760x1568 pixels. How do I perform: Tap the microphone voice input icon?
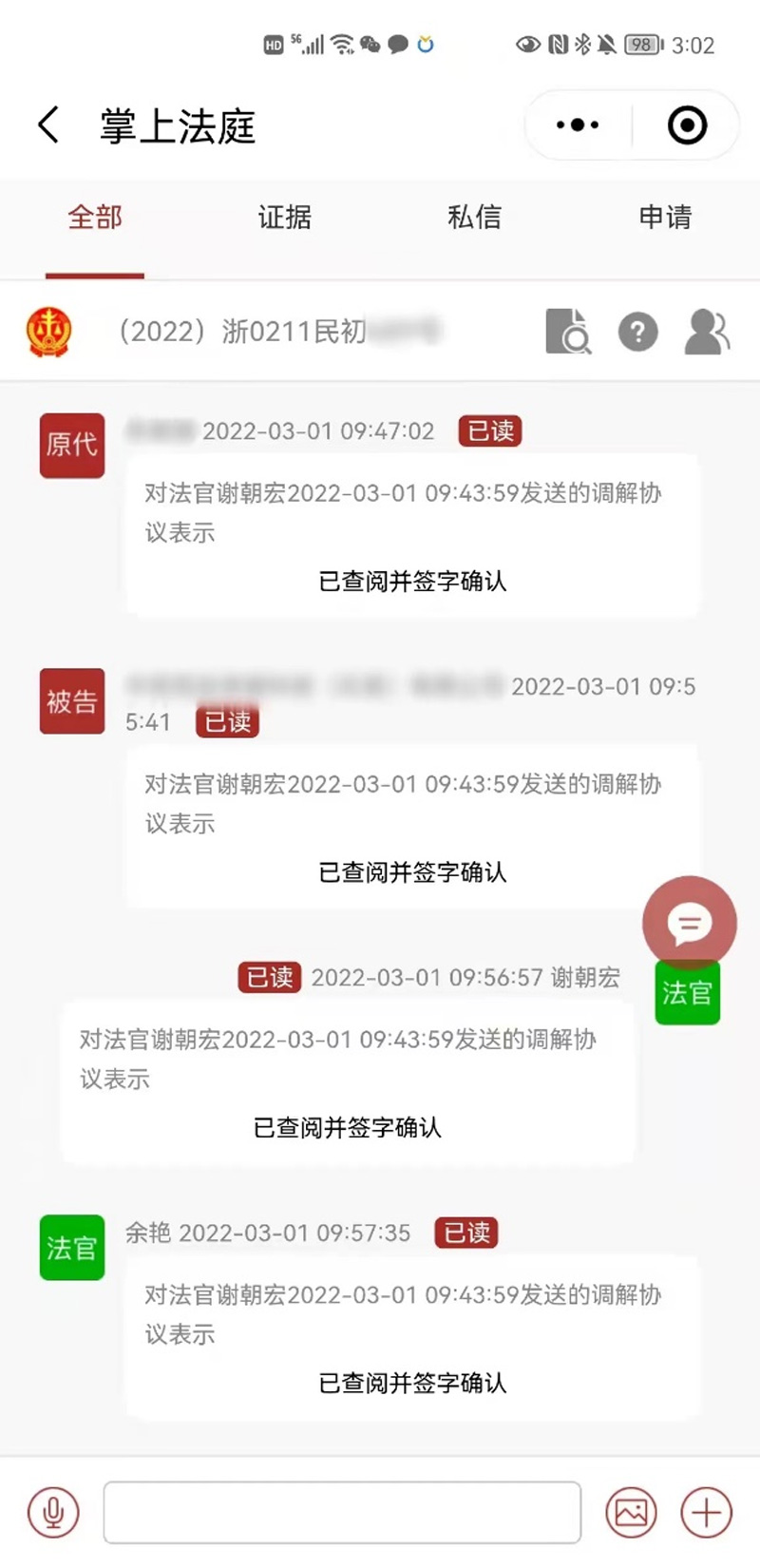point(54,1512)
